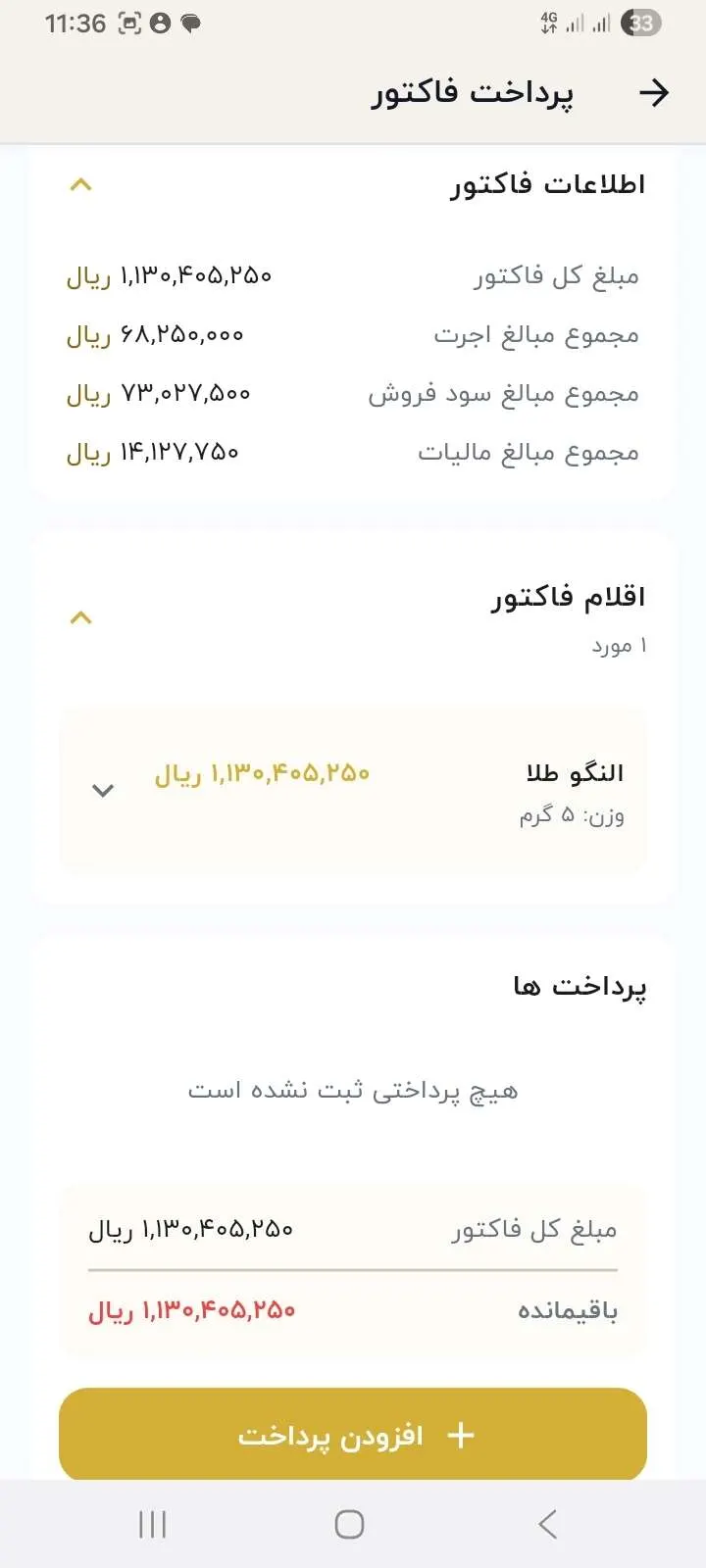Go back using the header arrow

pyautogui.click(x=654, y=93)
